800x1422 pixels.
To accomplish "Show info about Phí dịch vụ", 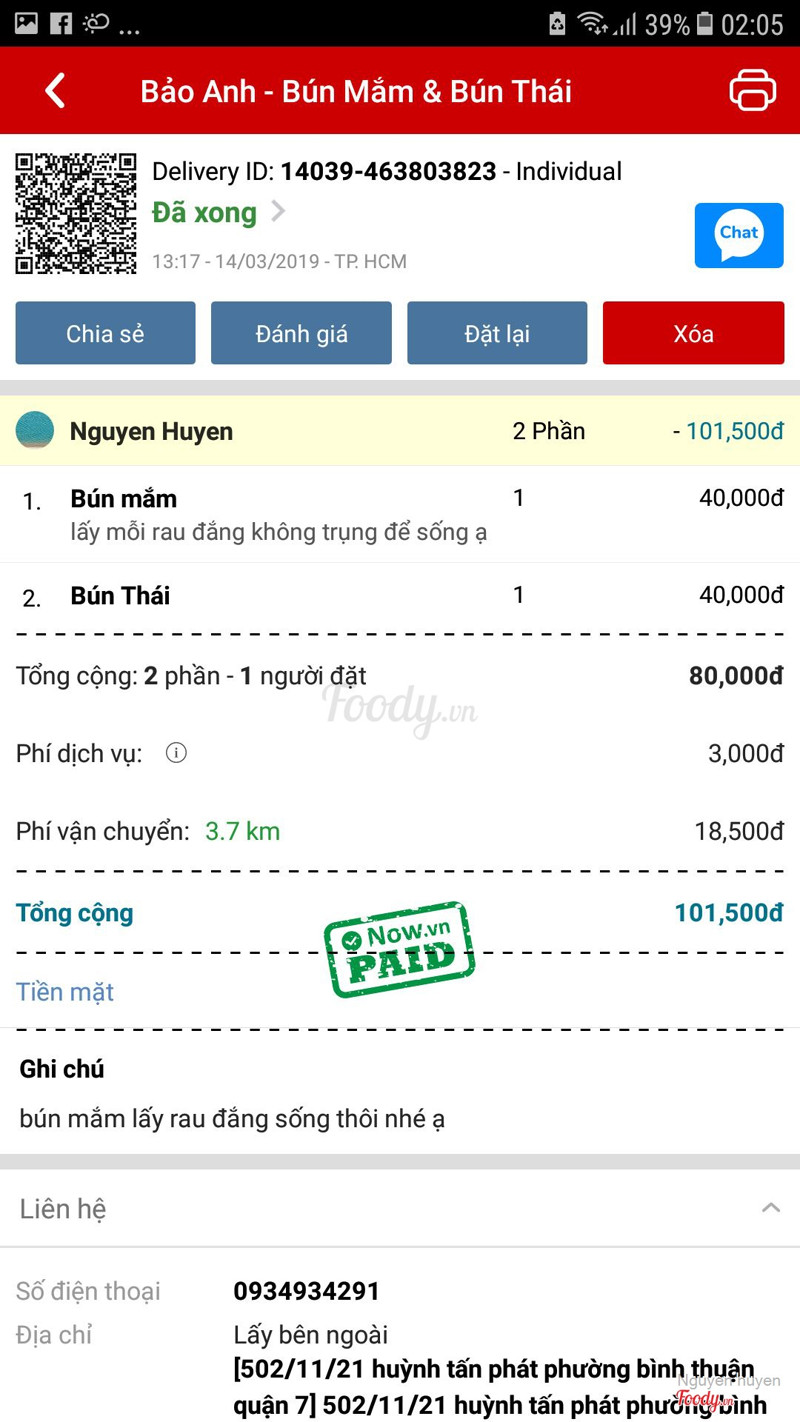I will coord(176,753).
